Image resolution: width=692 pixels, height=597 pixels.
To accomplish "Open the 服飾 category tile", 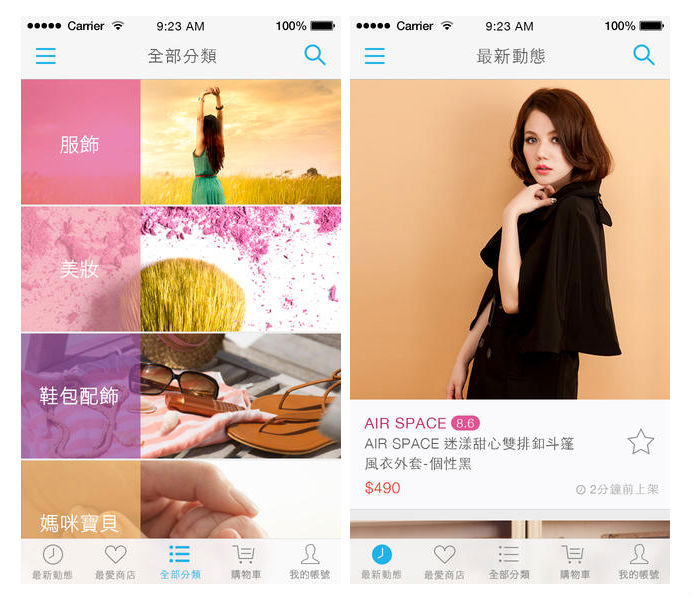I will (x=181, y=143).
